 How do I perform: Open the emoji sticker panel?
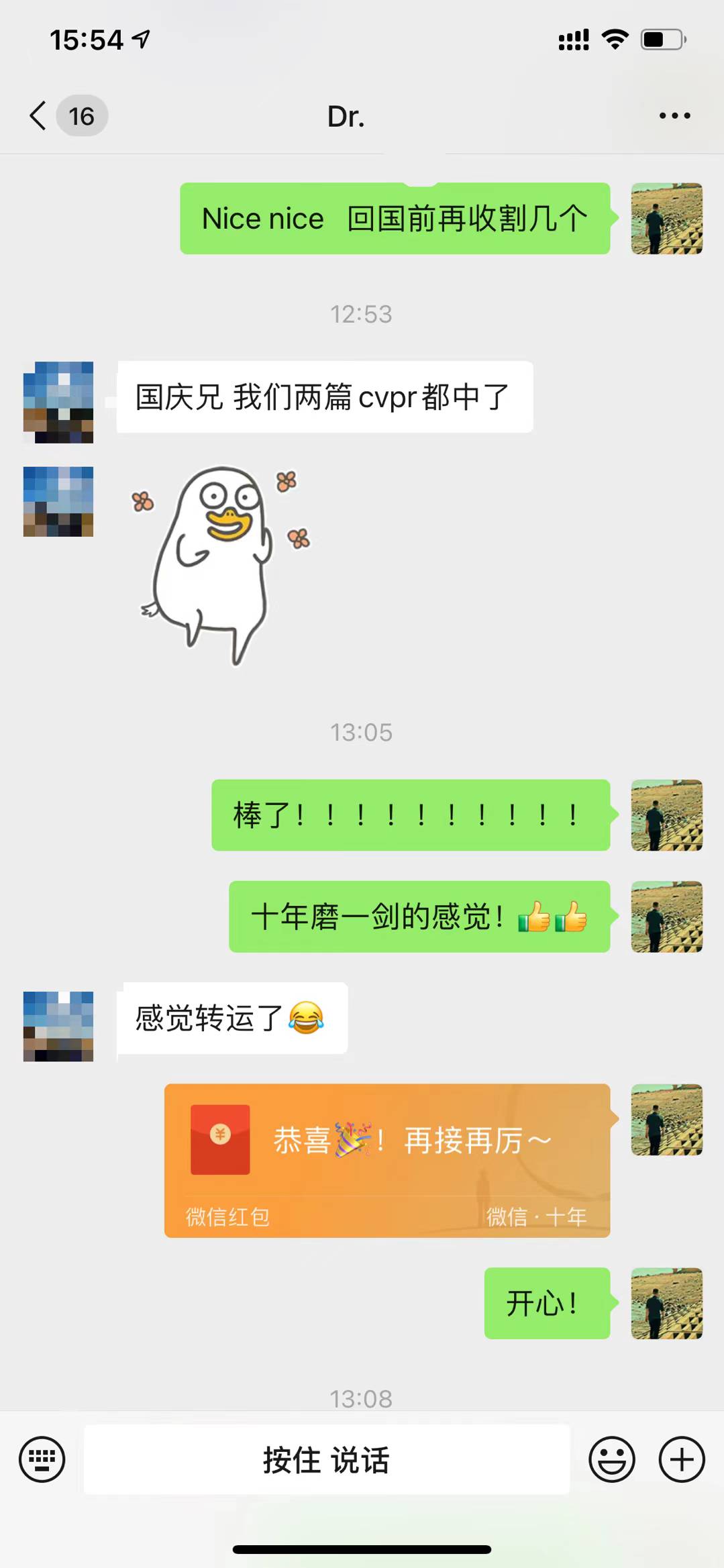click(x=611, y=1459)
